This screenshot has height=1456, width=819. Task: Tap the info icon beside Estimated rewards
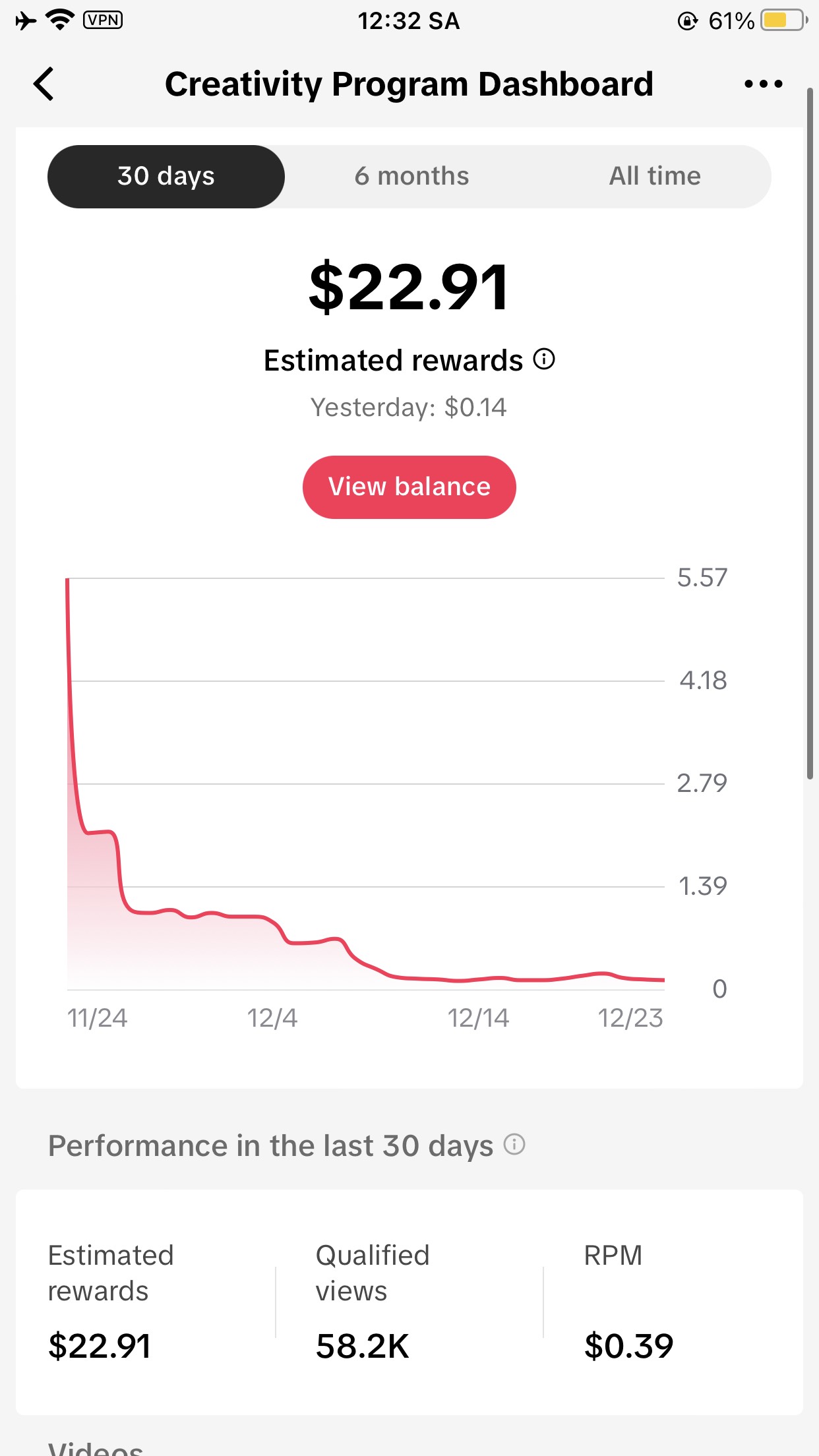[544, 359]
